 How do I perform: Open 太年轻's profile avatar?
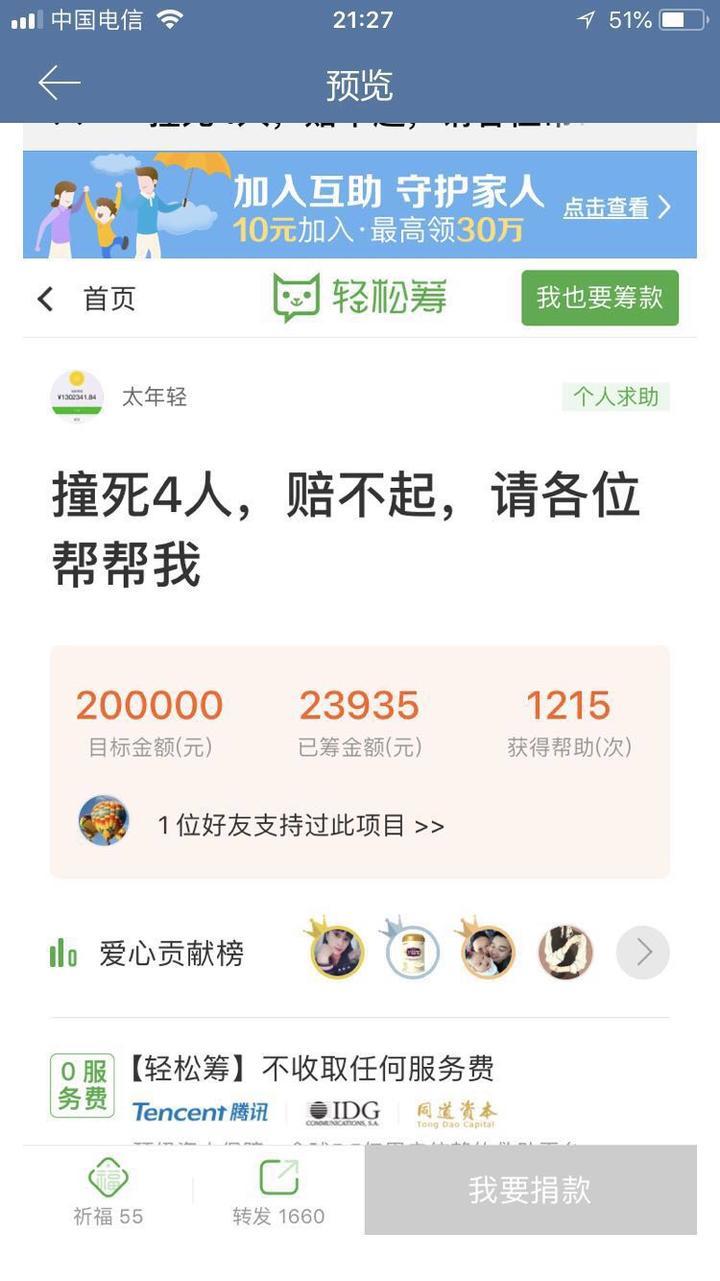77,397
